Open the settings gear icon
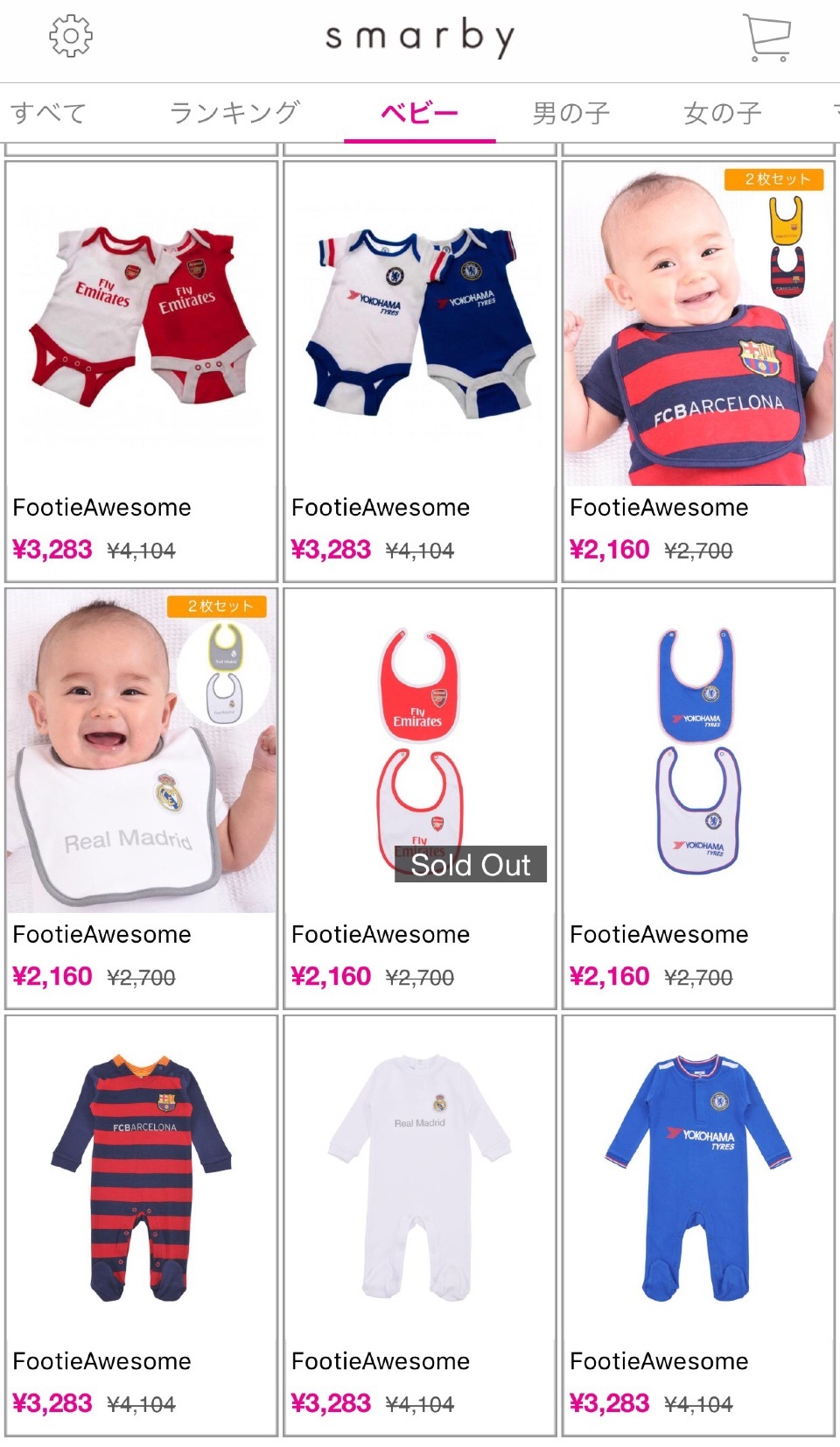840x1447 pixels. pos(70,36)
